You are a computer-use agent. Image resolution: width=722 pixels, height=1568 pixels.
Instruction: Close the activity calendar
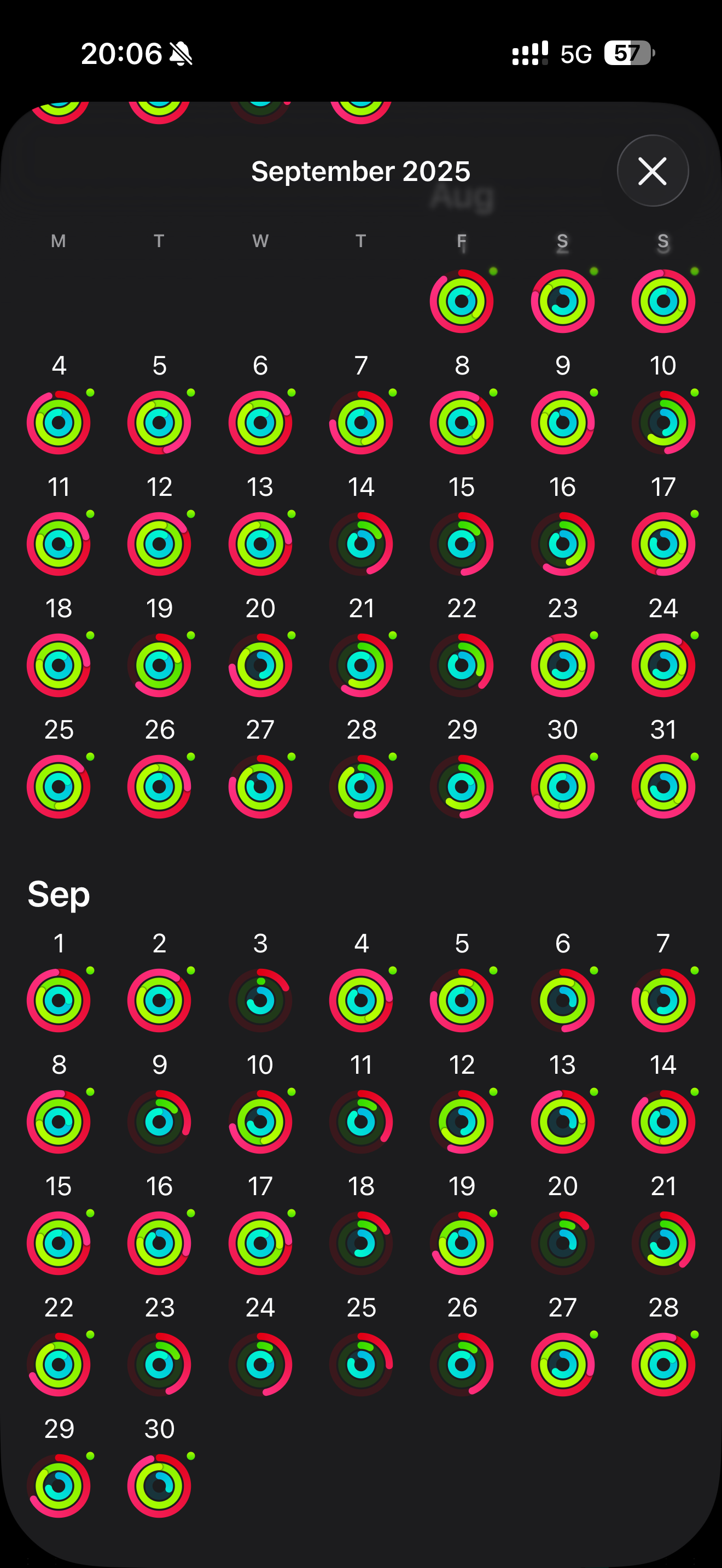point(653,171)
